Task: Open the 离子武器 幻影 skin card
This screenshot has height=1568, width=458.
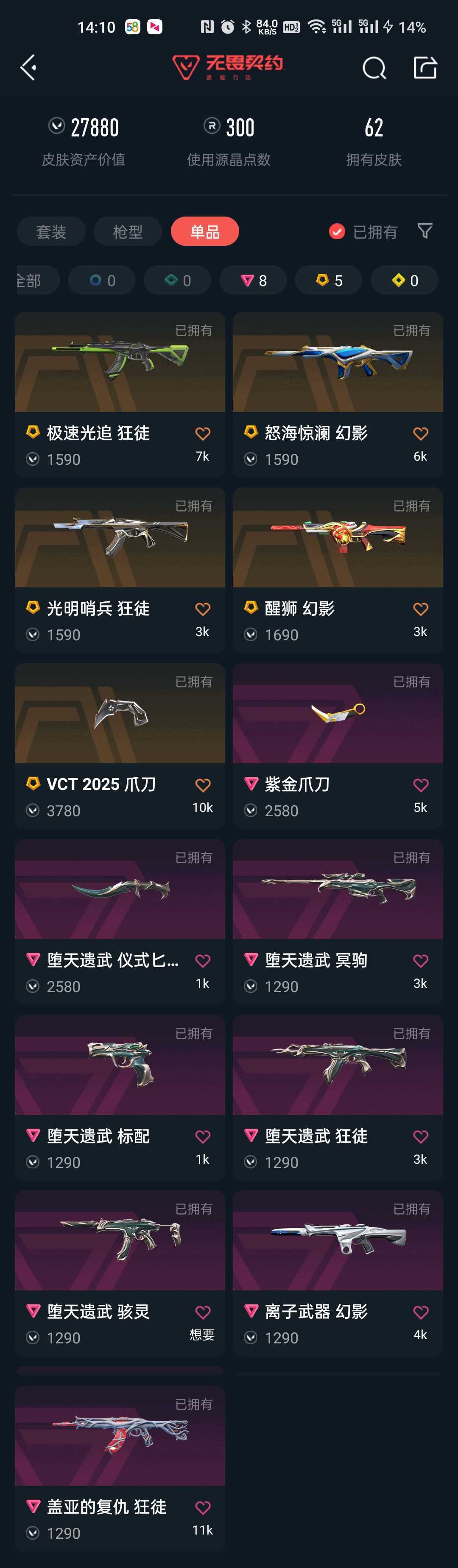Action: (338, 1242)
